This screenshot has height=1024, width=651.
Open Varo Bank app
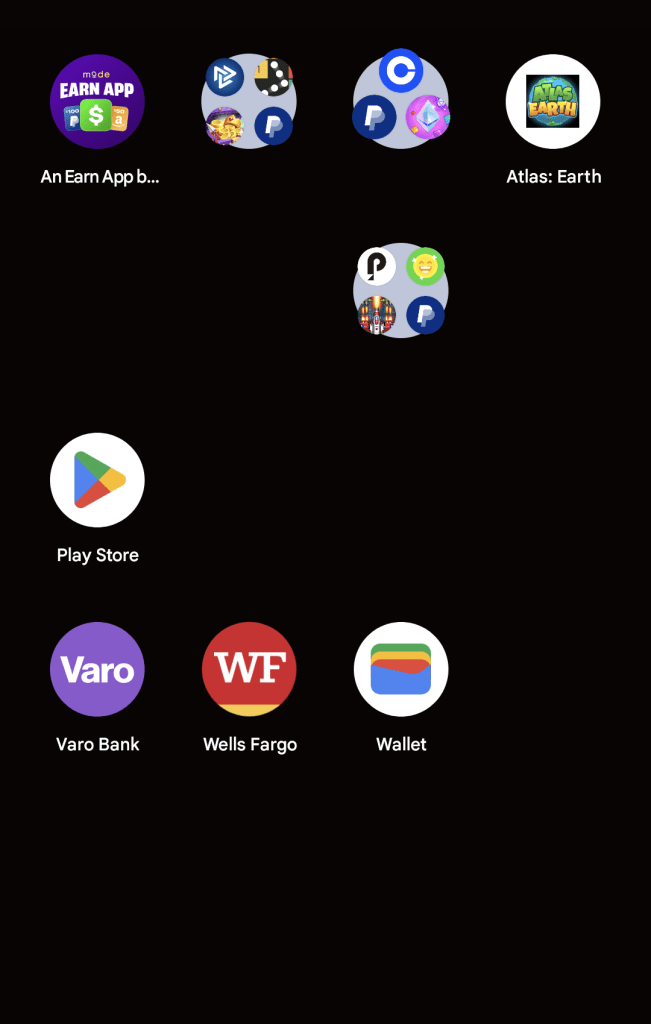click(x=97, y=670)
